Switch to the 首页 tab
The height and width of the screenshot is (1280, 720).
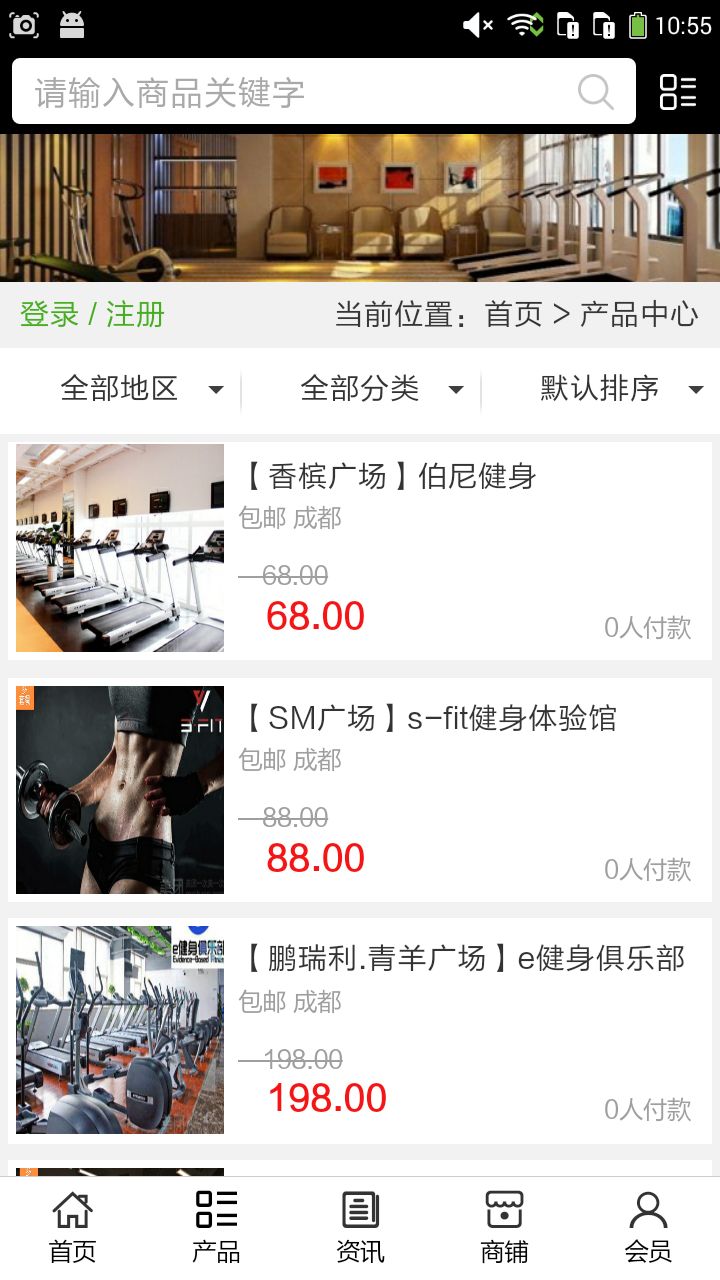72,1227
